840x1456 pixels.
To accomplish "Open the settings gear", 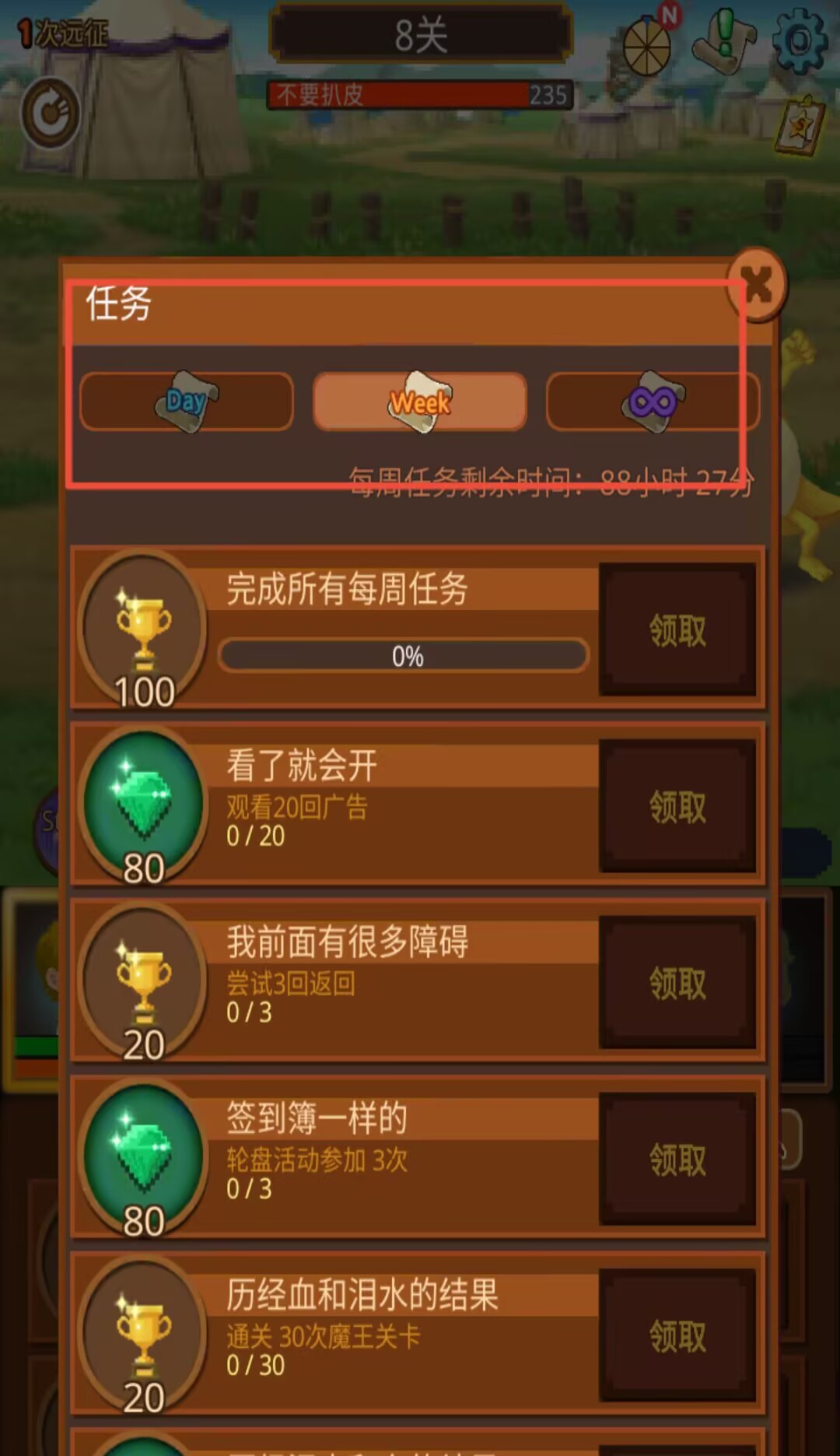I will tap(800, 40).
